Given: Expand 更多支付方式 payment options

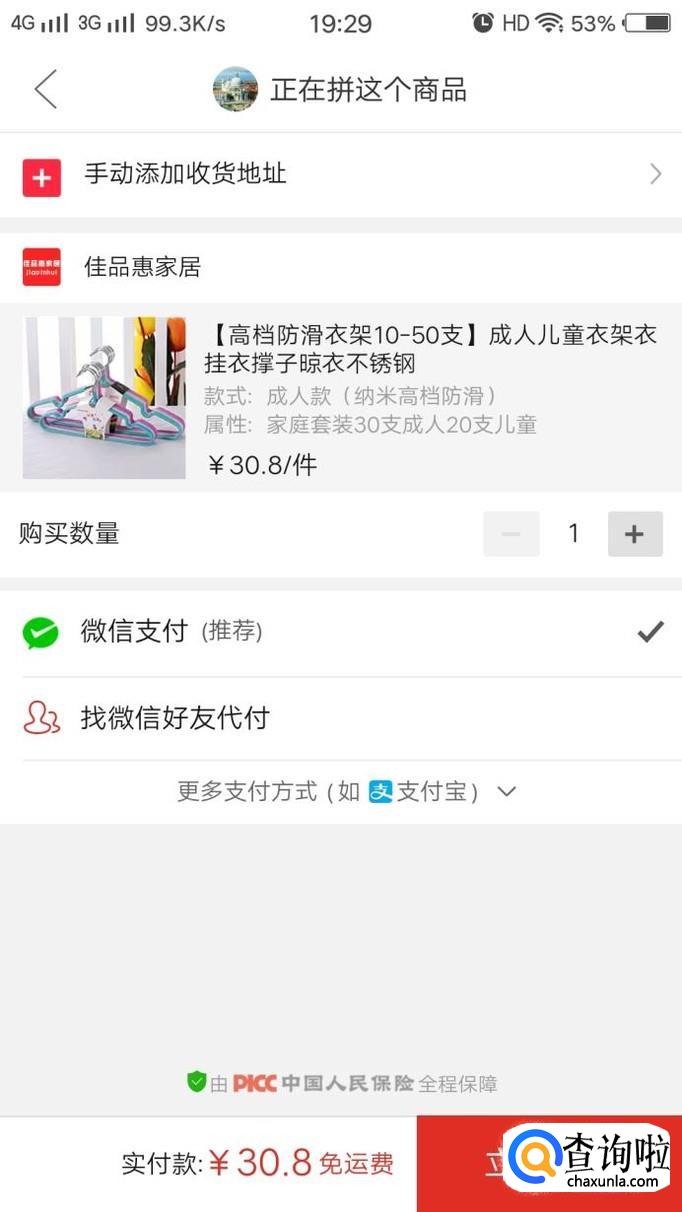Looking at the screenshot, I should (346, 792).
